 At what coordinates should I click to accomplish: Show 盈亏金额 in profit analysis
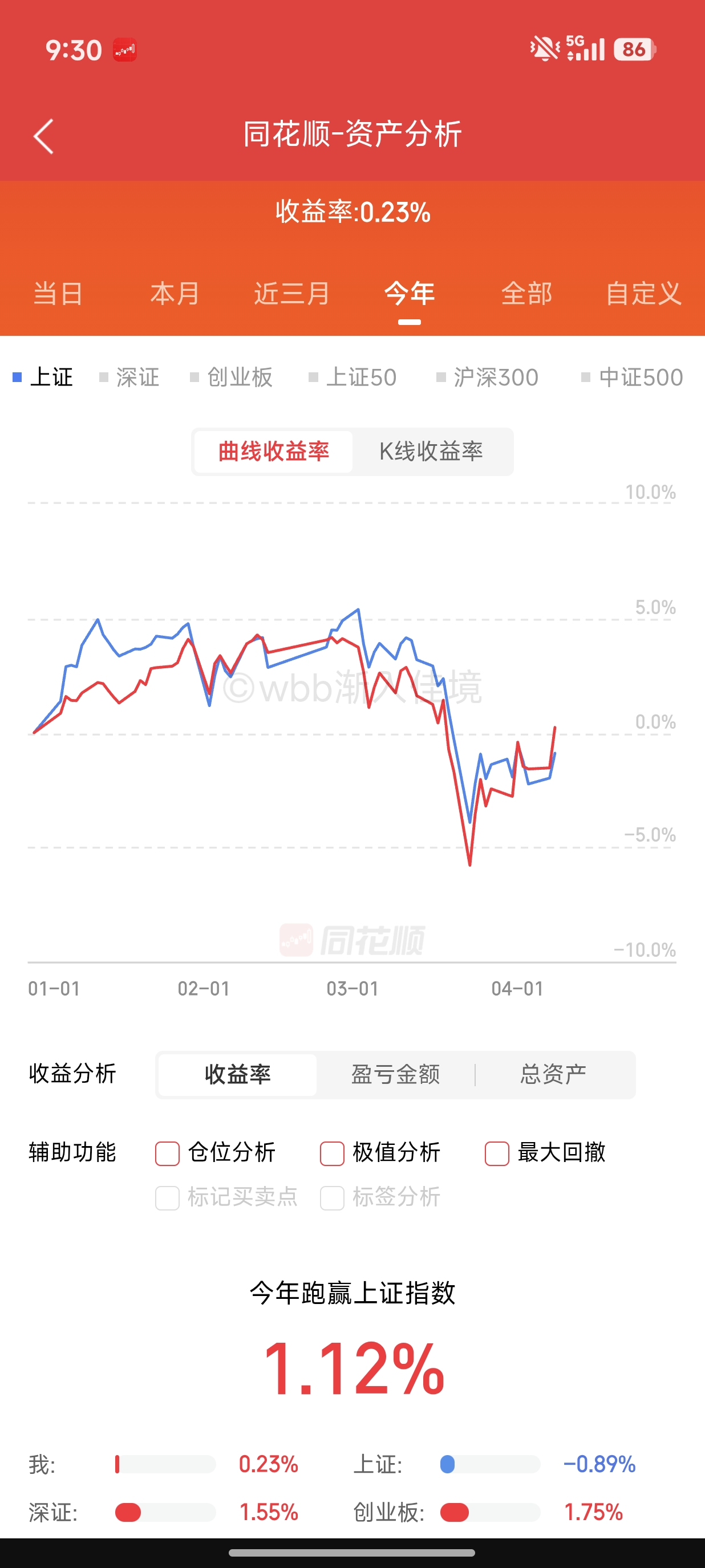click(395, 1074)
